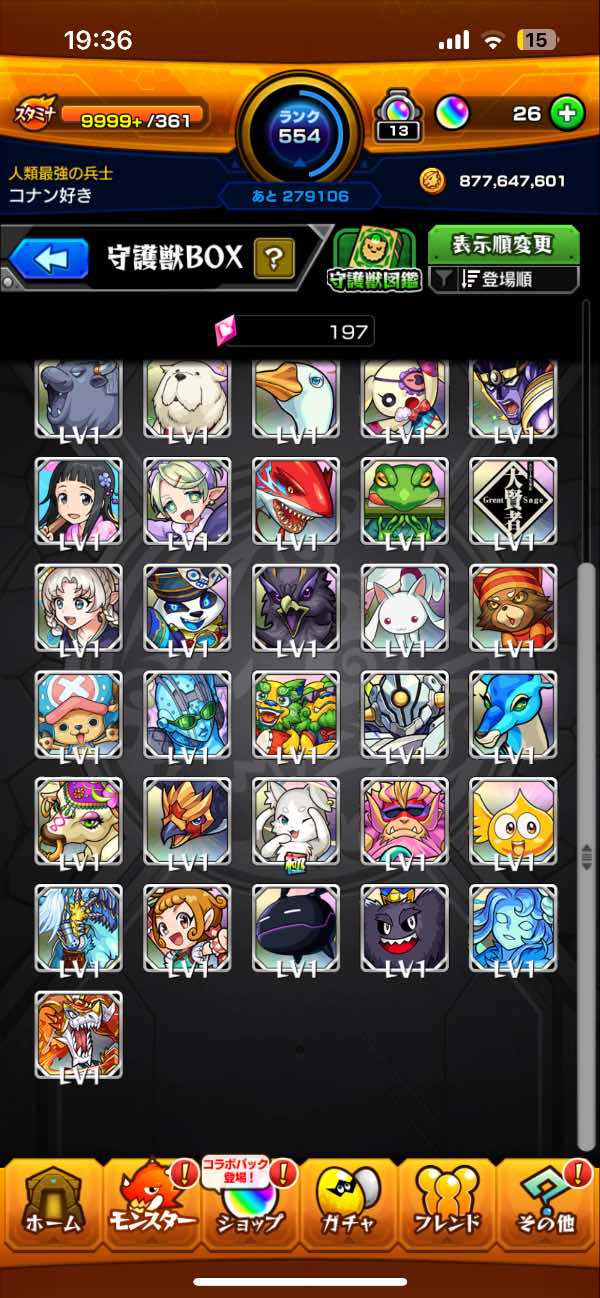Tap the 表示順変更 sort button

[x=503, y=244]
